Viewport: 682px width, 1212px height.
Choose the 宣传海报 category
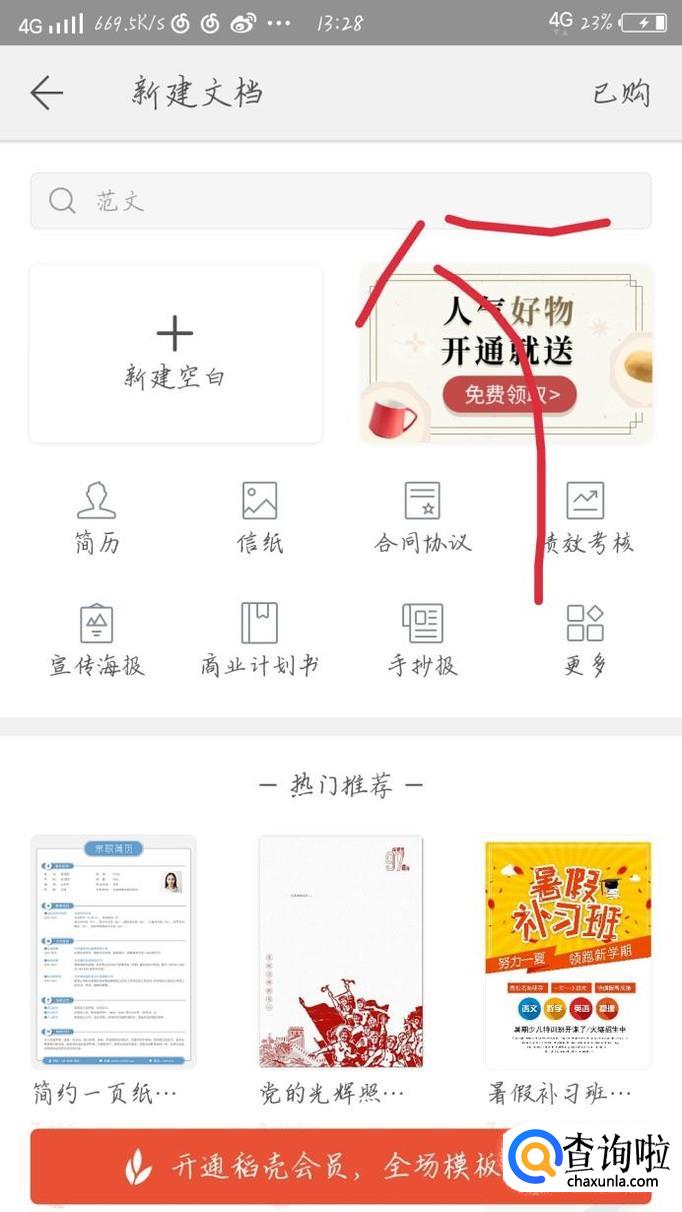(x=97, y=640)
